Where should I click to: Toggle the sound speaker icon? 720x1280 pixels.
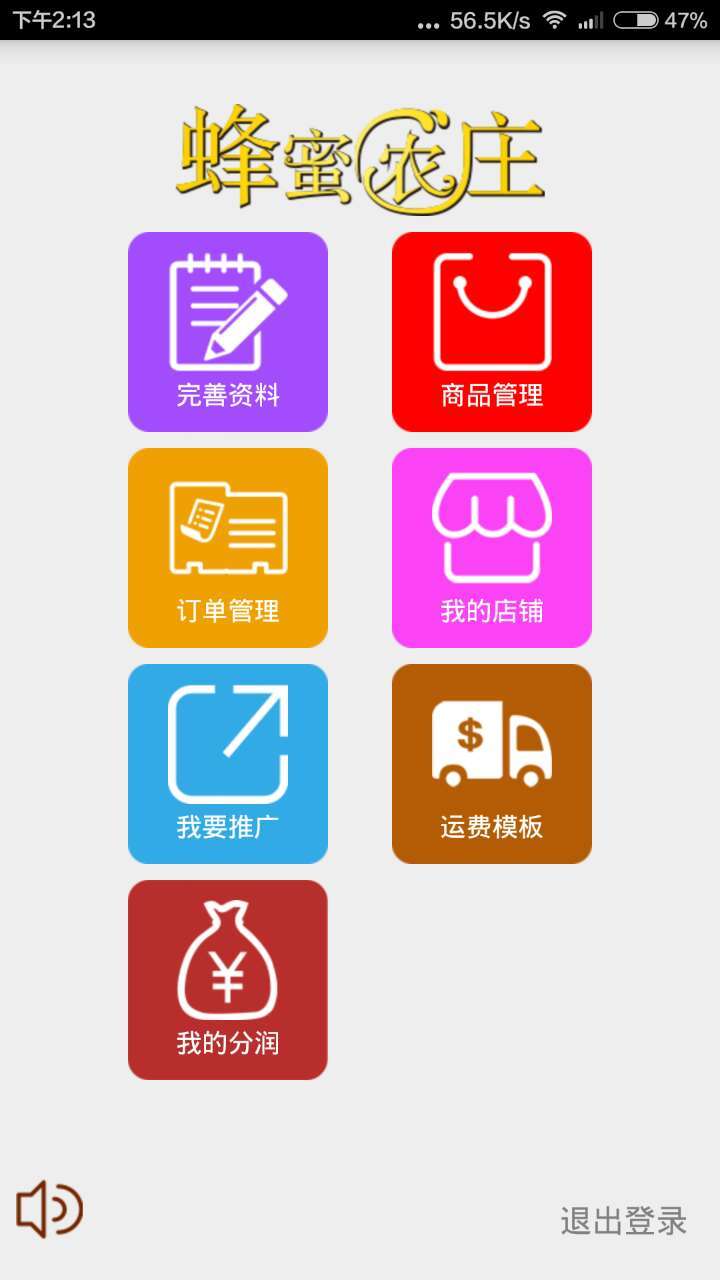click(49, 1209)
